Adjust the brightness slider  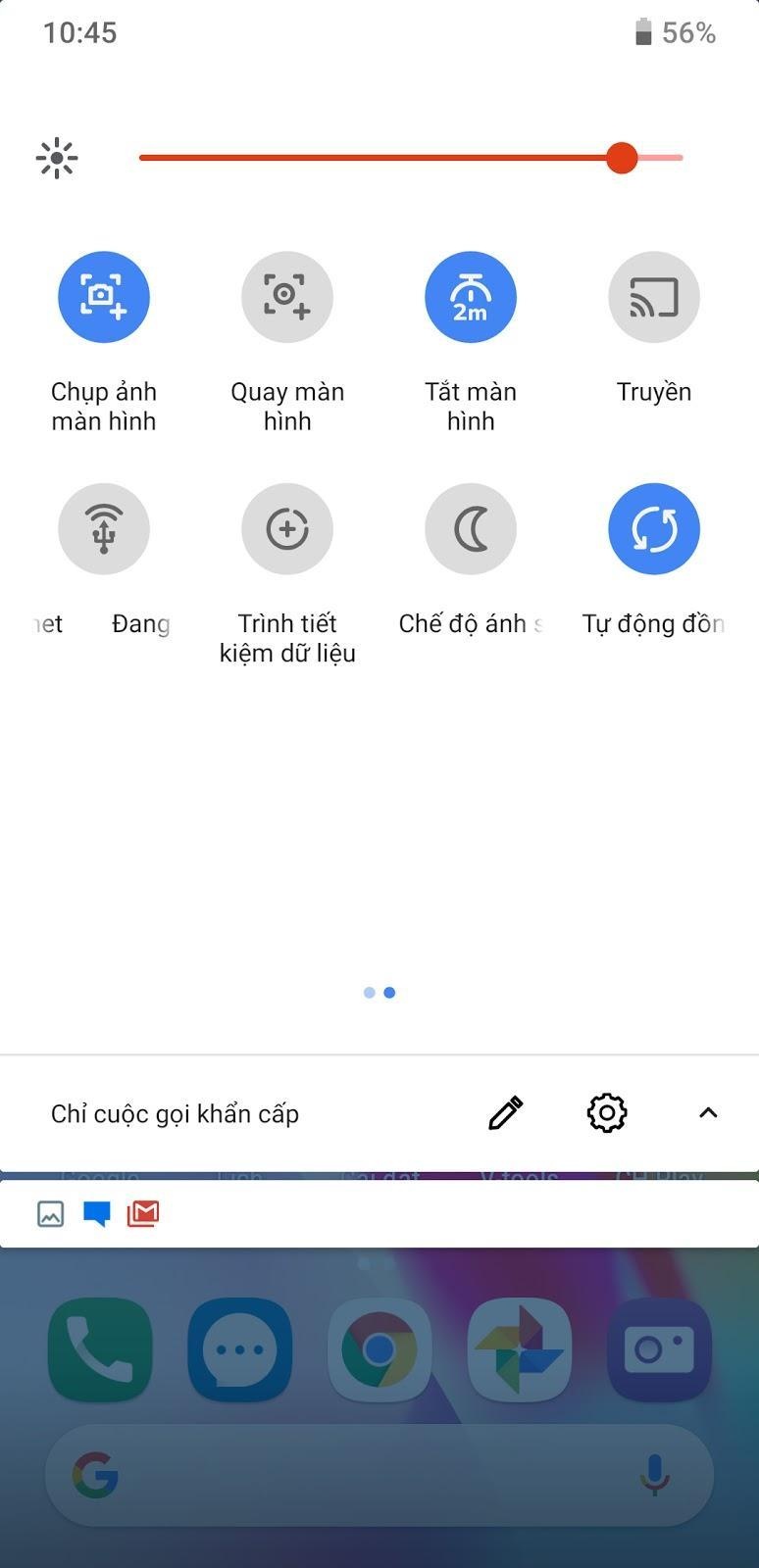pyautogui.click(x=622, y=158)
